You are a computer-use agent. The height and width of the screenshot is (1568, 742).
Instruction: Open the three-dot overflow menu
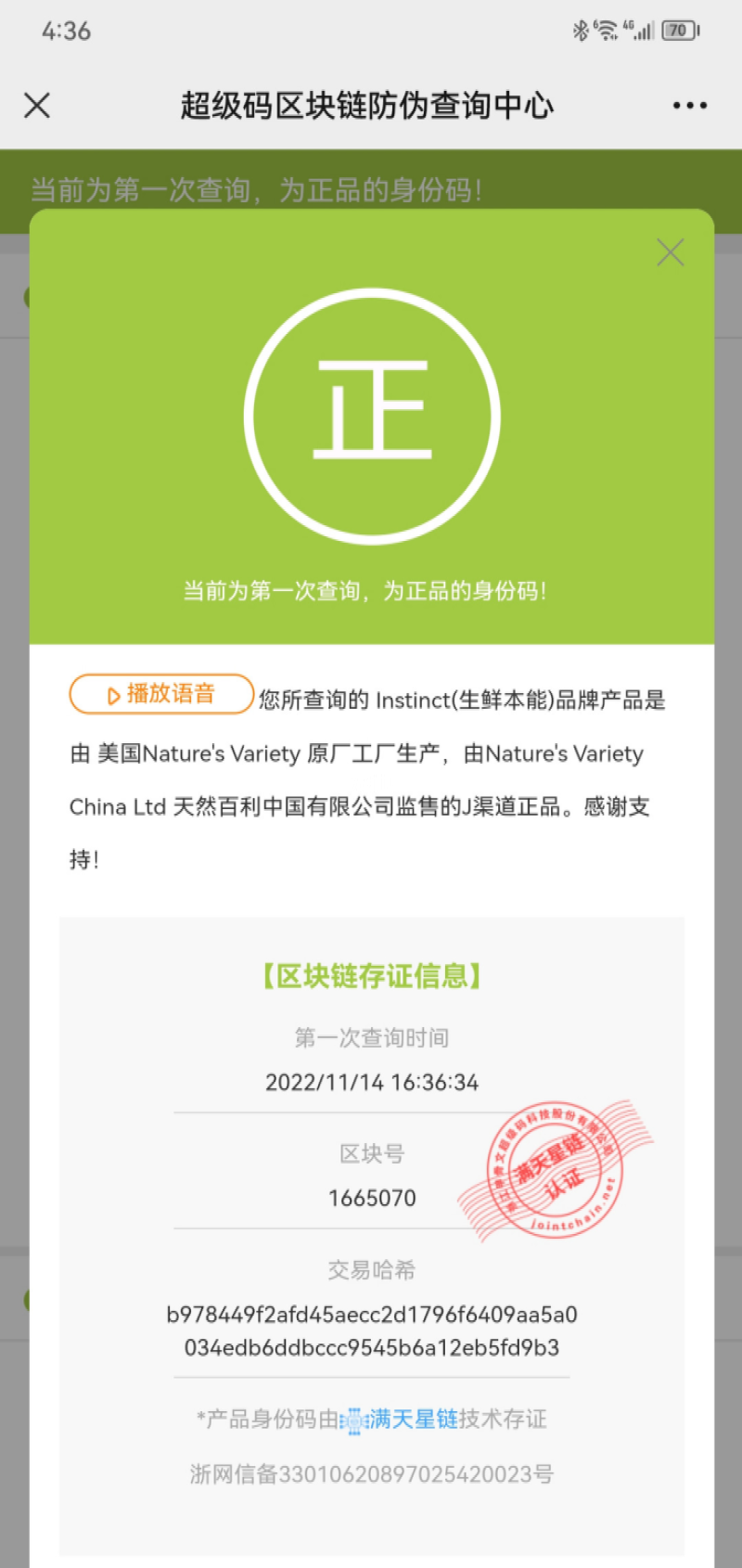coord(689,106)
